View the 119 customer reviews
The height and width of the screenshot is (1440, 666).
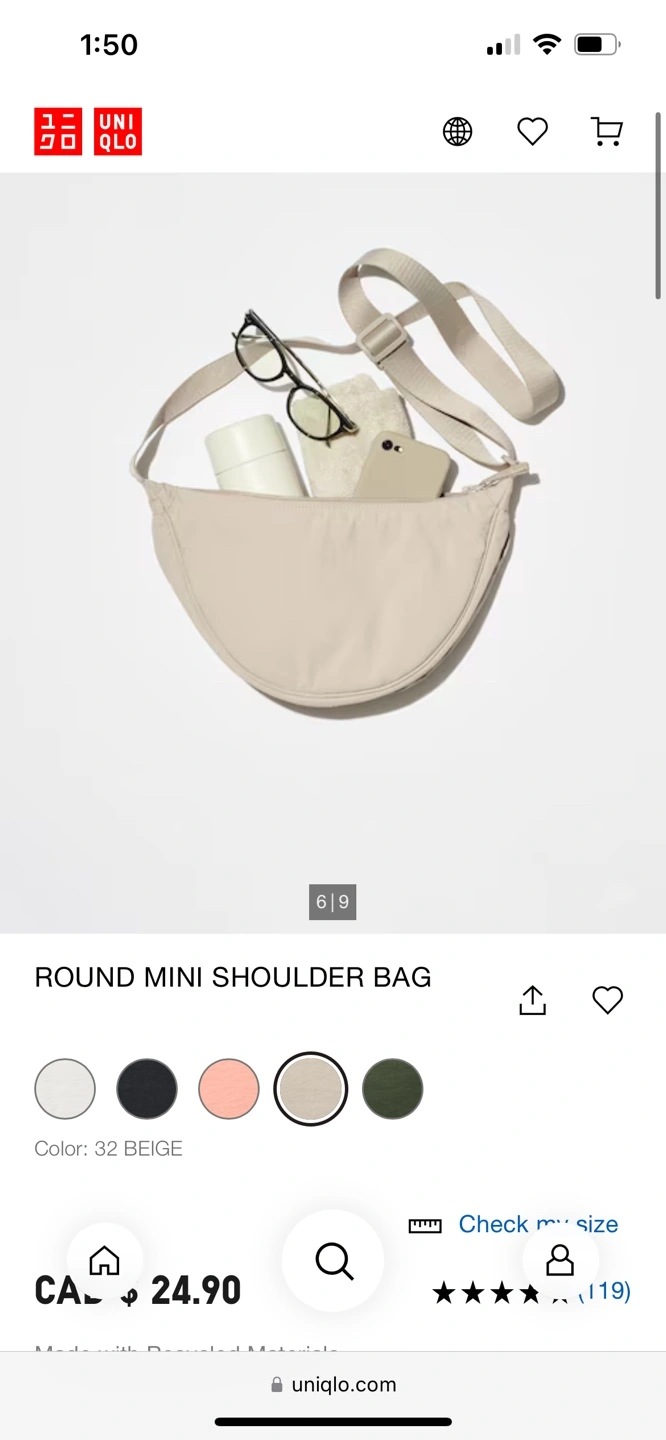(x=604, y=1291)
